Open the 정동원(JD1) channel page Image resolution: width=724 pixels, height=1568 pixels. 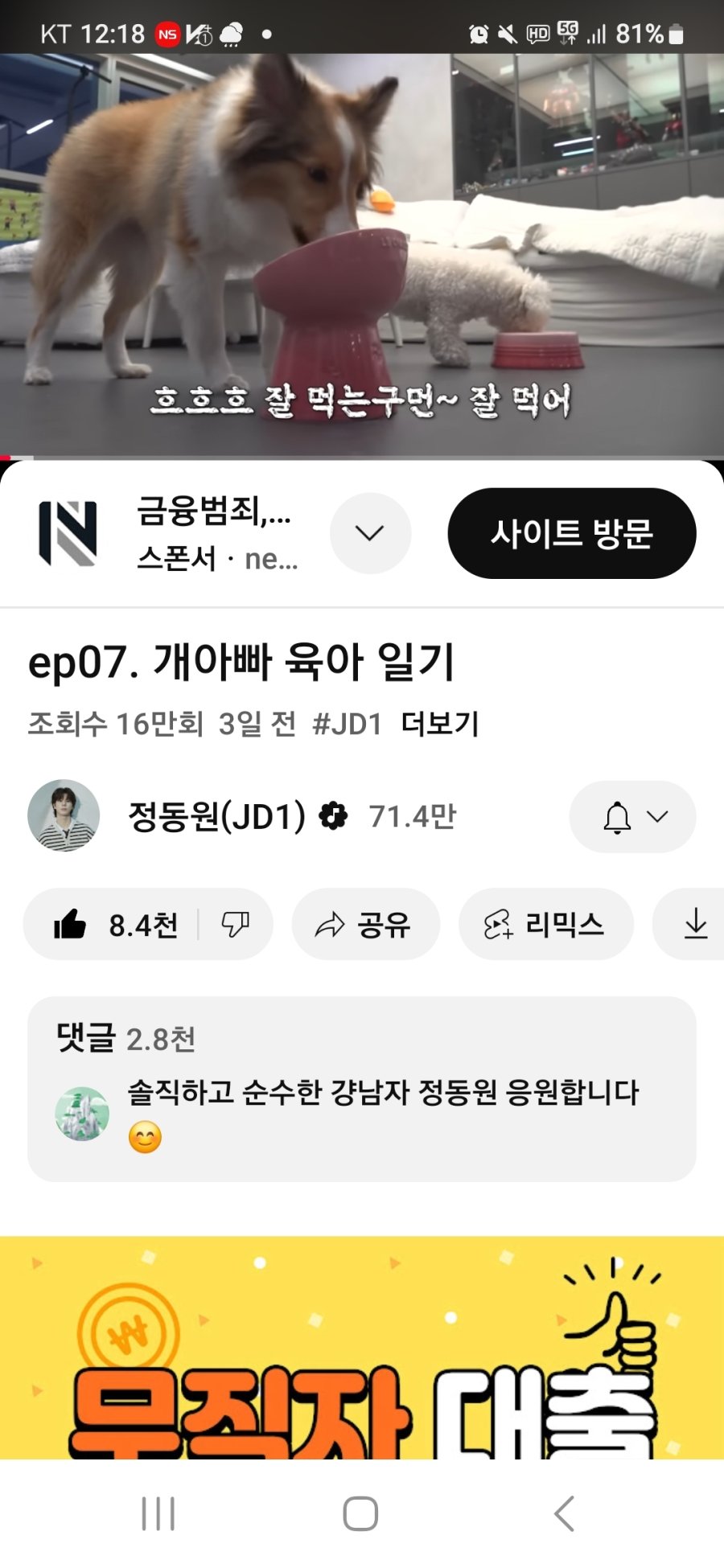217,816
